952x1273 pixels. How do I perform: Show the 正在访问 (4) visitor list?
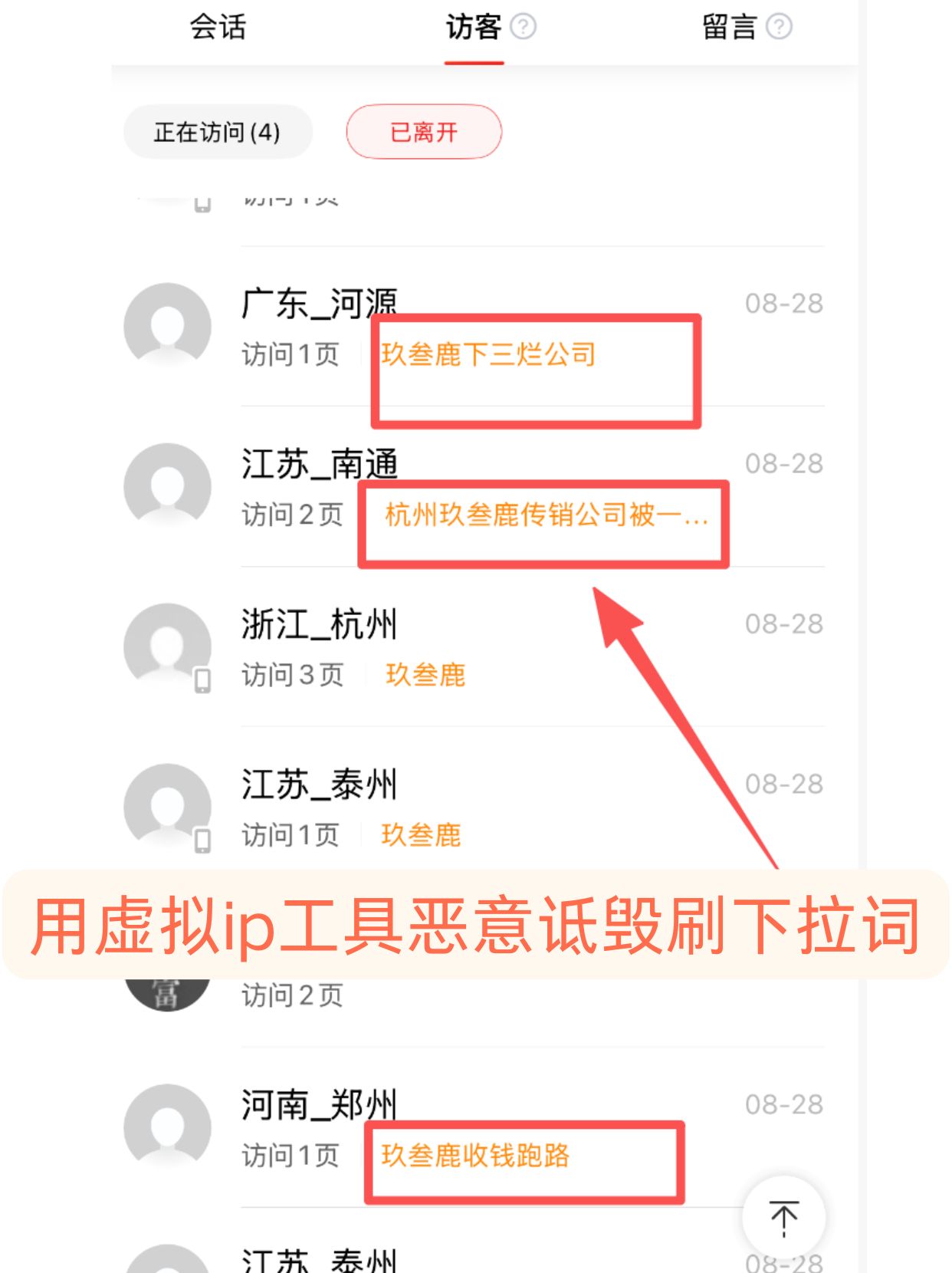coord(218,132)
